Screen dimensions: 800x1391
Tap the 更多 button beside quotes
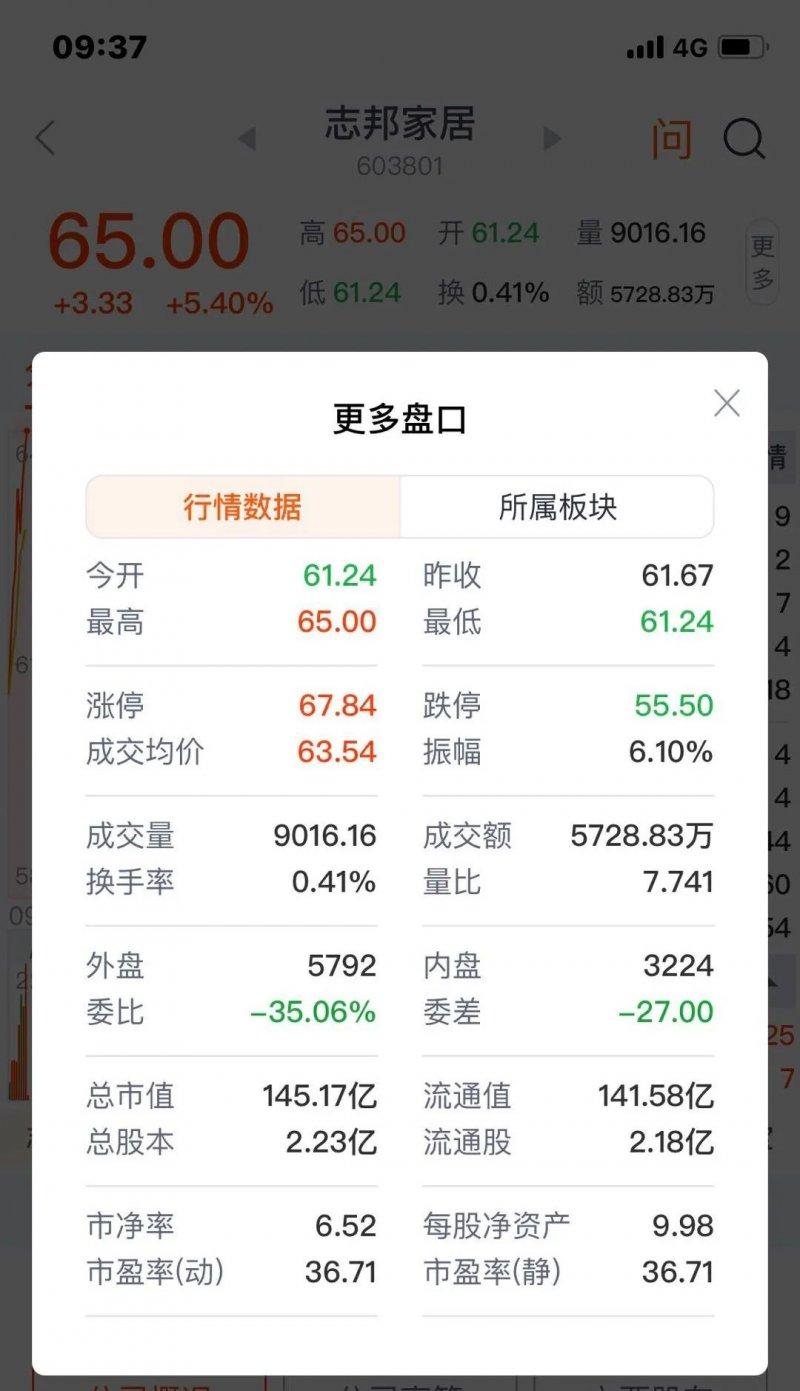763,262
